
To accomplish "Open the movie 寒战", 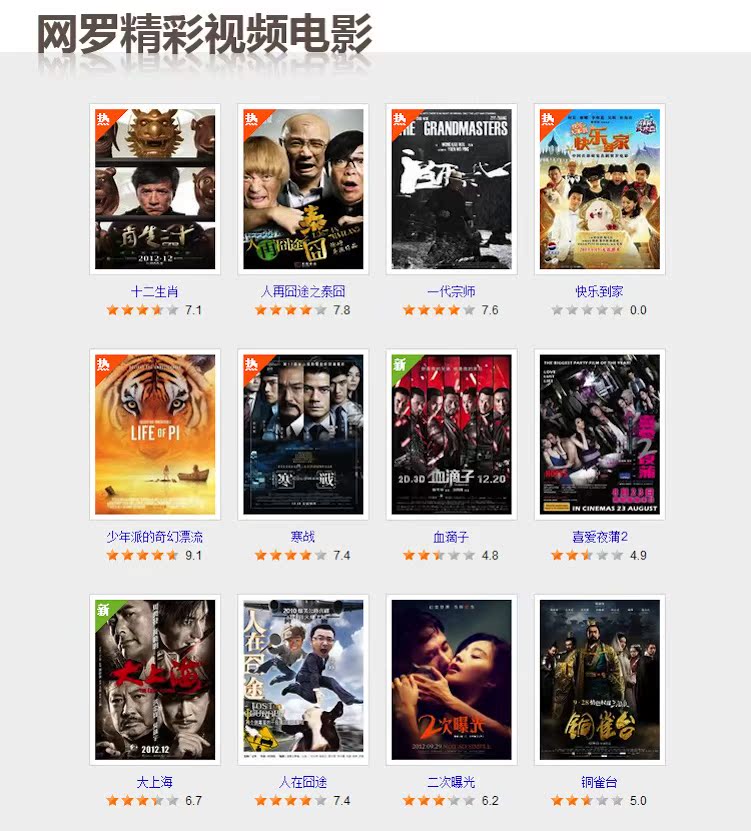I will [303, 434].
